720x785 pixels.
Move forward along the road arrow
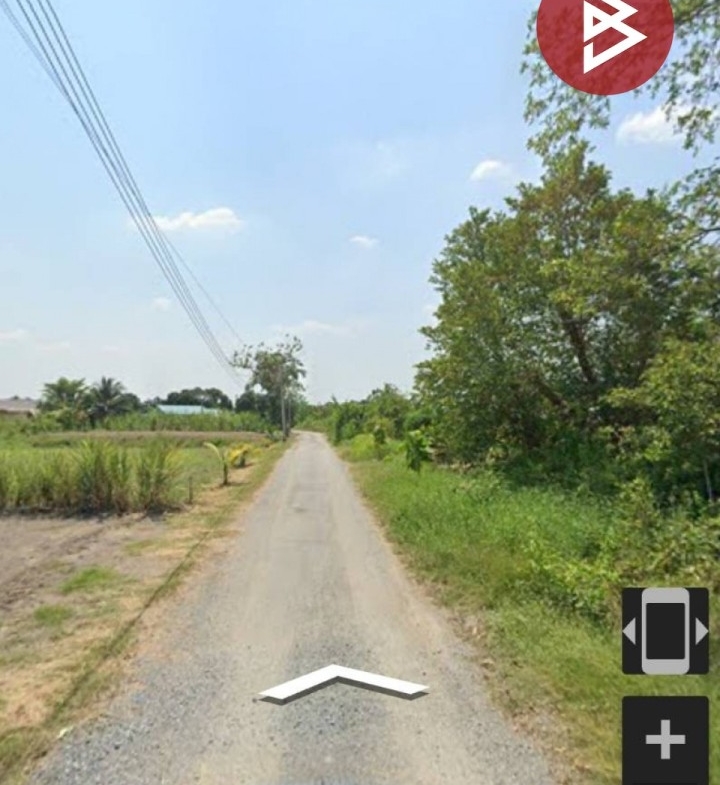click(342, 682)
